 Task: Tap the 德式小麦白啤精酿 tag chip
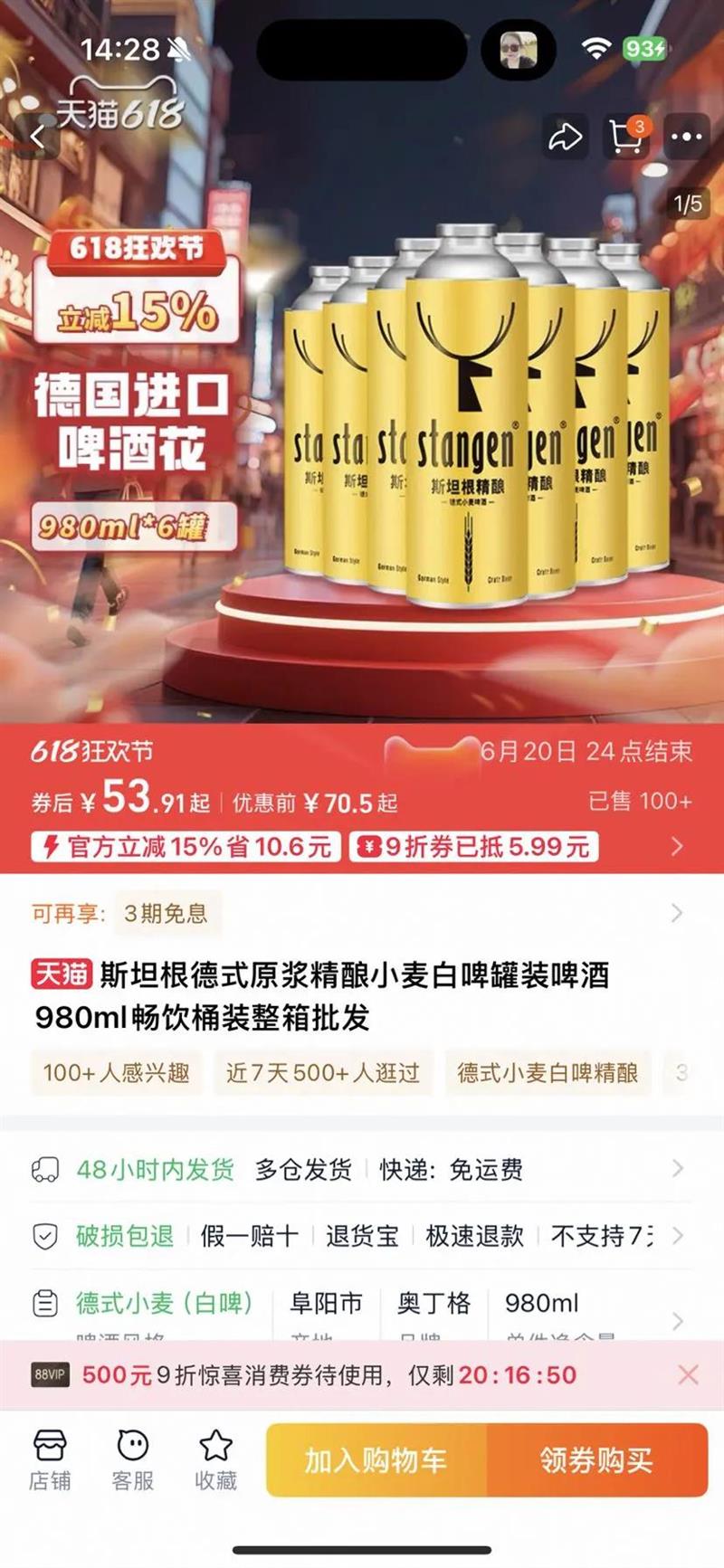(548, 1073)
